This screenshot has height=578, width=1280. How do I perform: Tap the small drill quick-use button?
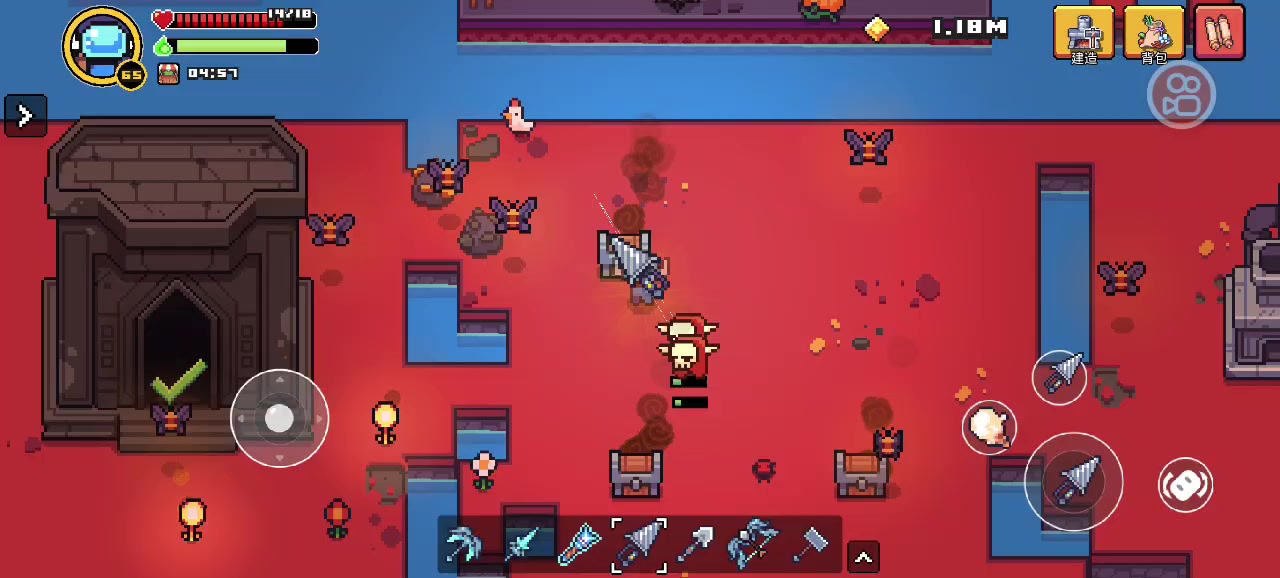(x=1059, y=376)
